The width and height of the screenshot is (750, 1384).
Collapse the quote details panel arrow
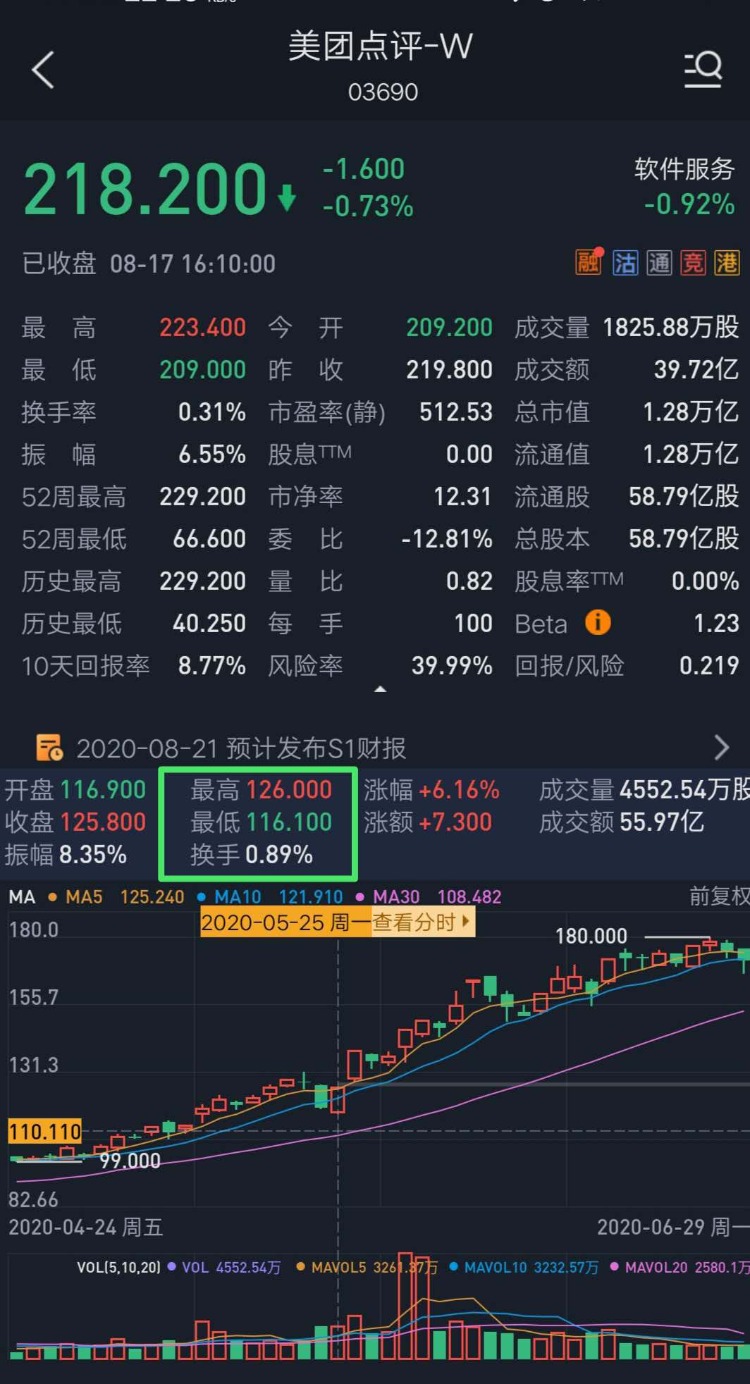point(379,689)
